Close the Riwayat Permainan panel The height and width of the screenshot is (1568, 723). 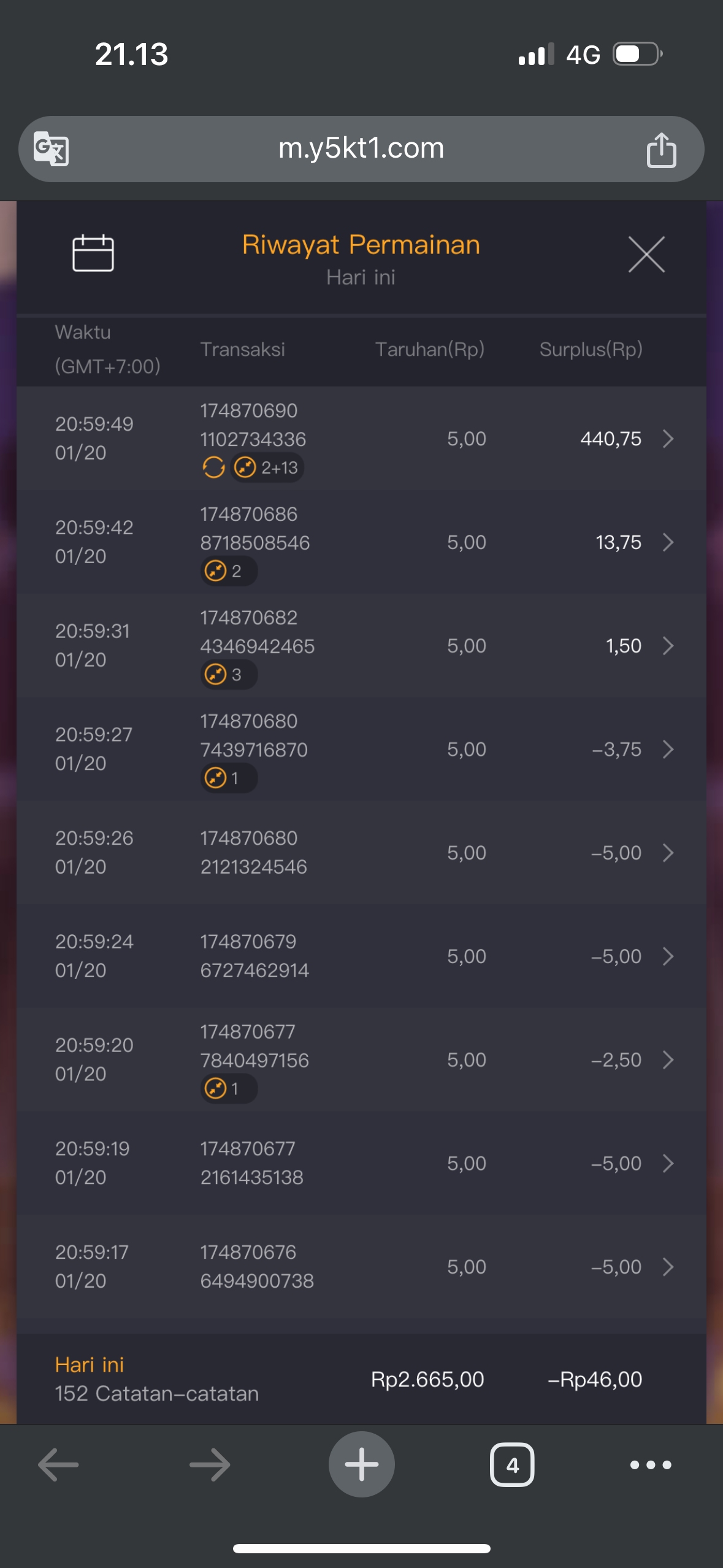click(x=646, y=254)
